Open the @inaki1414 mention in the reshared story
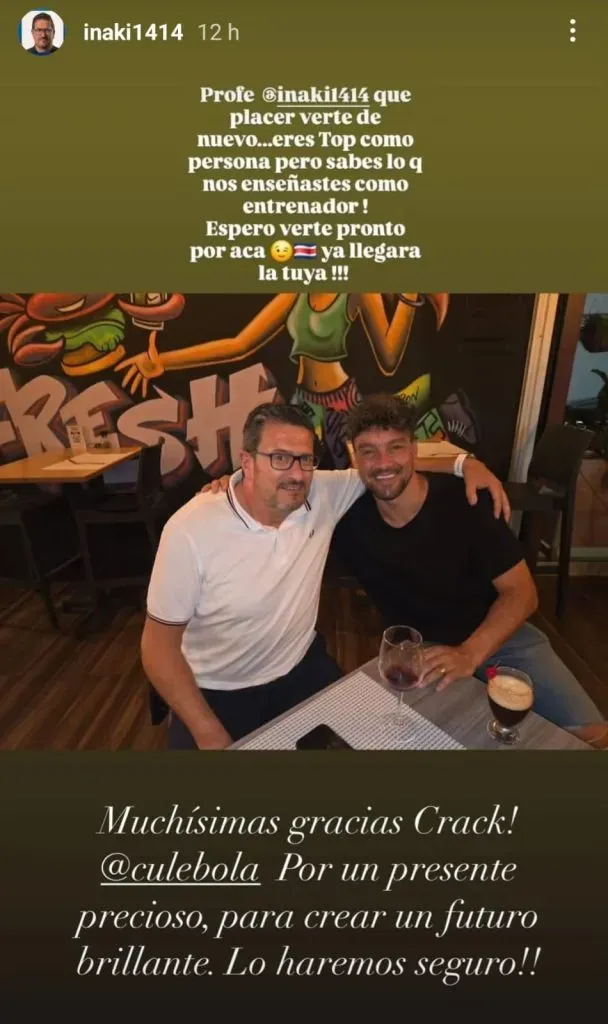The image size is (608, 1024). (316, 95)
